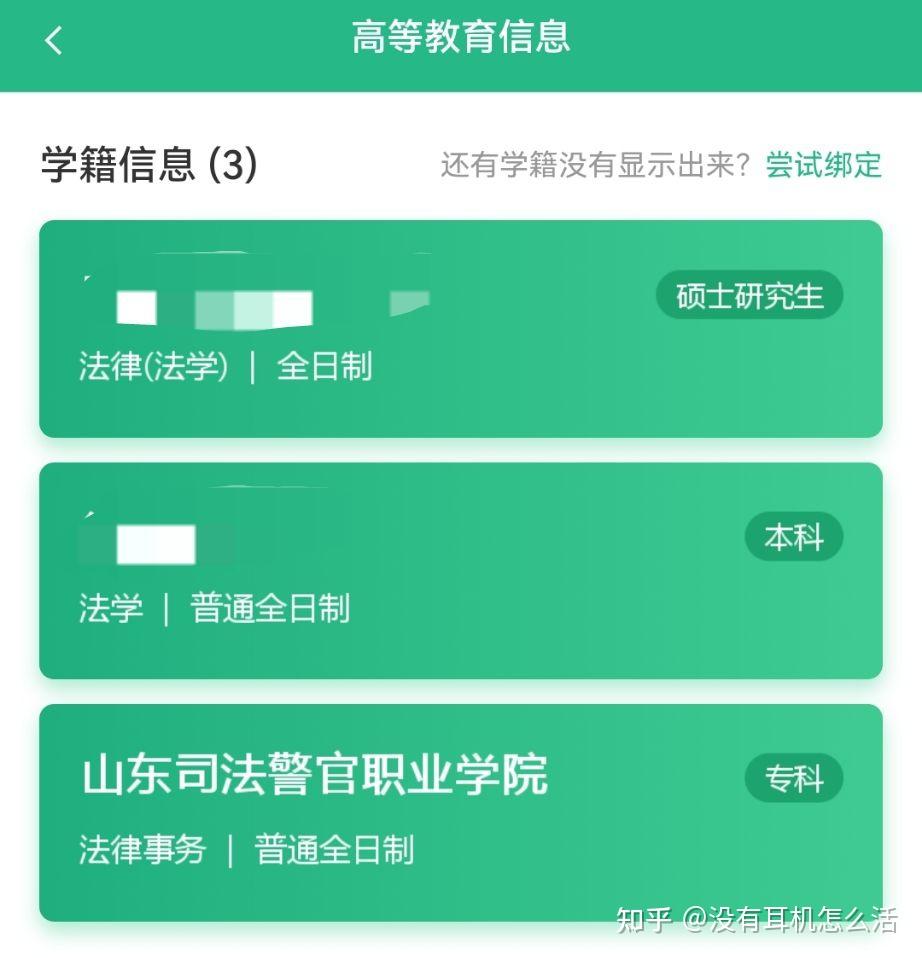Open the 硕士研究生 法律(法学) record card
Viewport: 922px width, 958px height.
tap(460, 330)
